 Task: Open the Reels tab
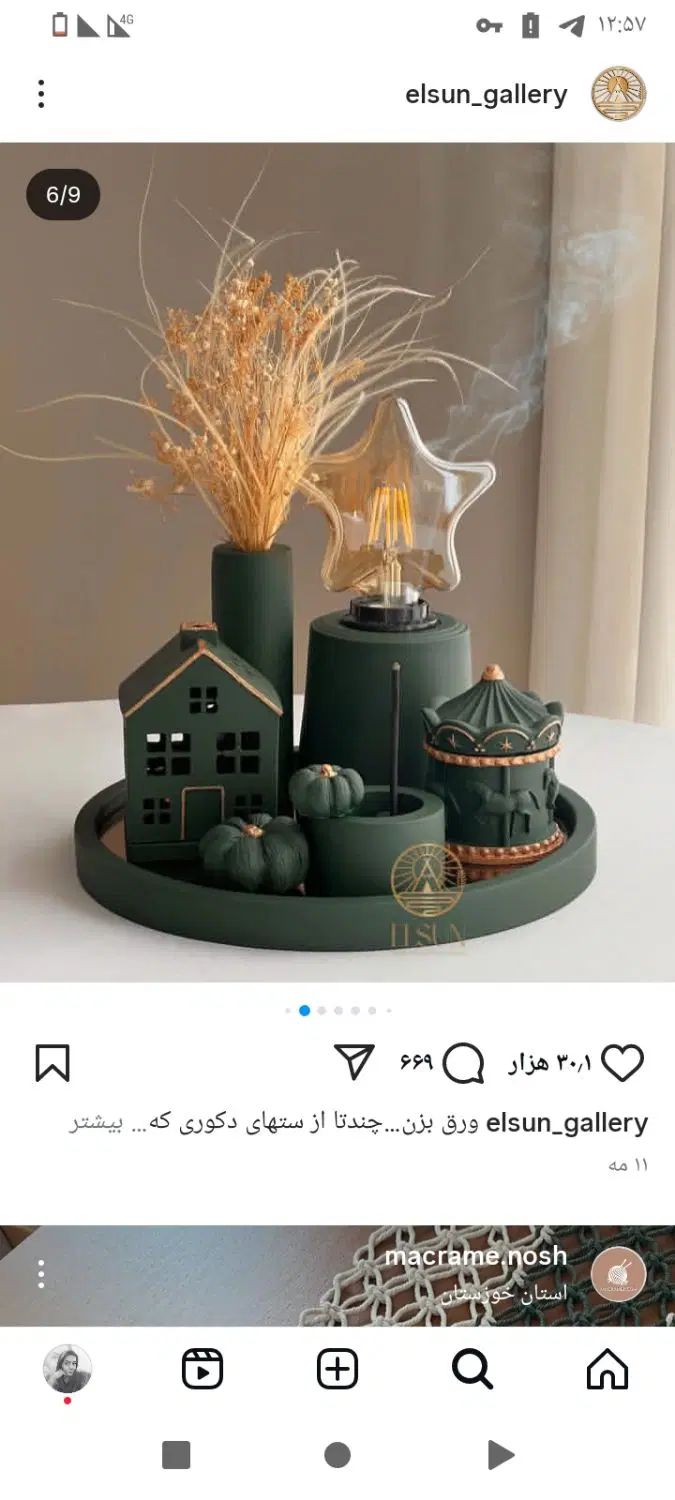point(202,1369)
